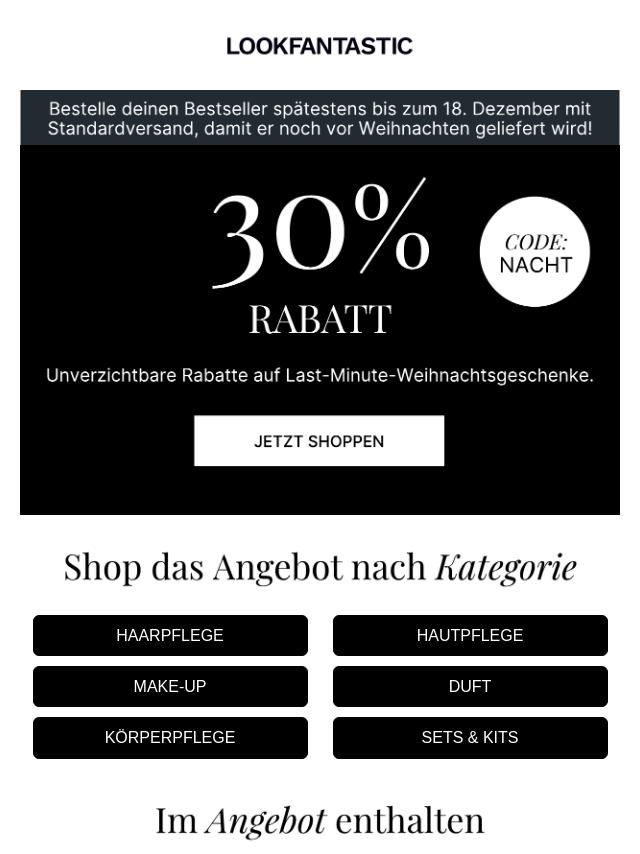Open the HAUTPFLEGE category
This screenshot has height=854, width=640.
point(470,635)
